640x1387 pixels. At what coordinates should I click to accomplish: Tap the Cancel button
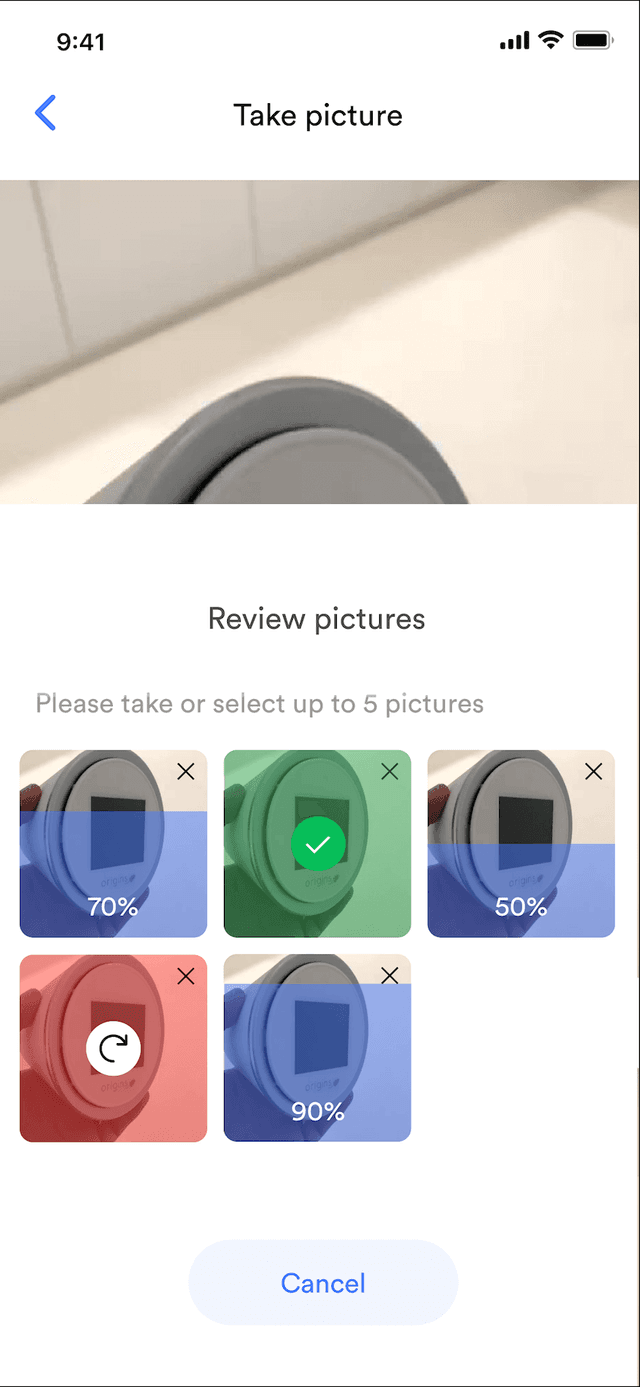pyautogui.click(x=323, y=1283)
